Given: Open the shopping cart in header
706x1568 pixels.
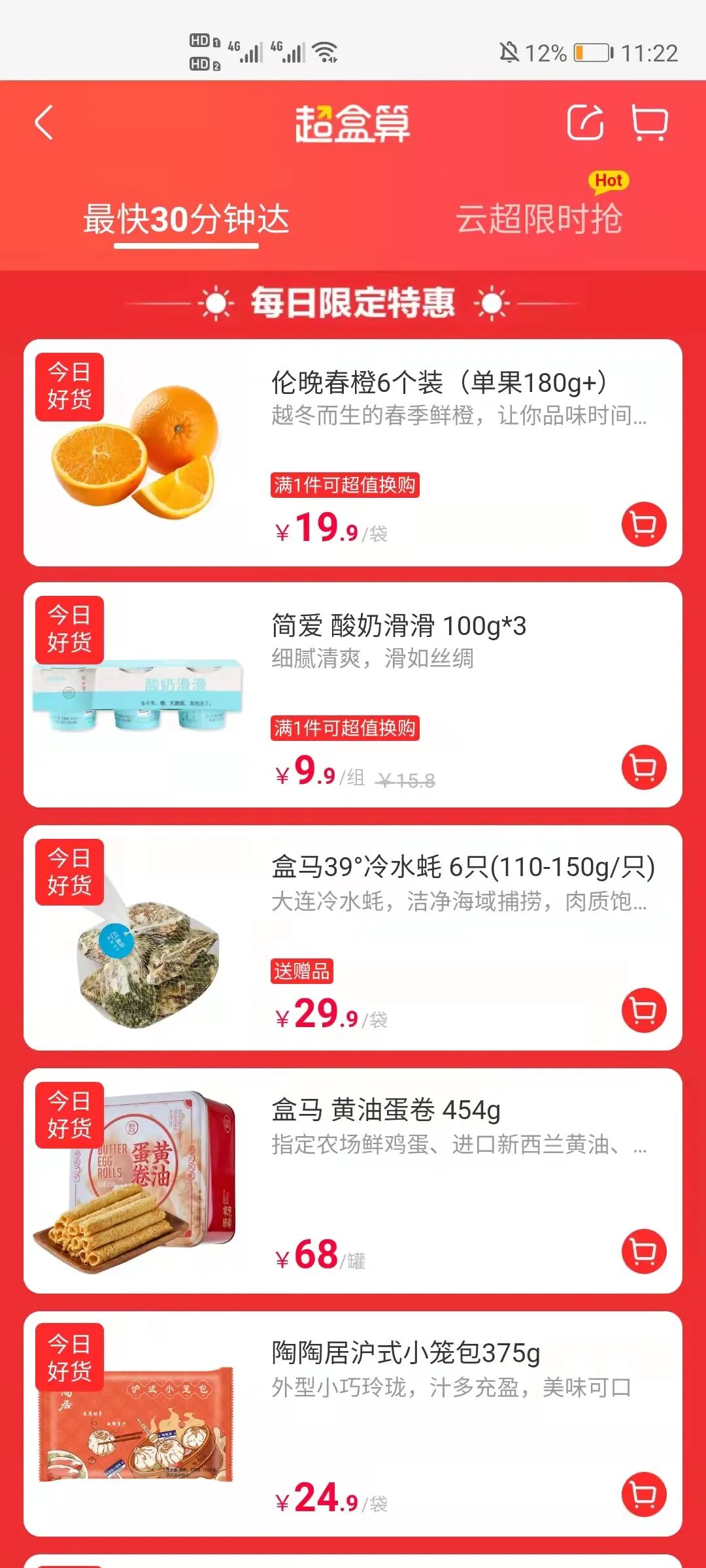Looking at the screenshot, I should click(x=649, y=122).
